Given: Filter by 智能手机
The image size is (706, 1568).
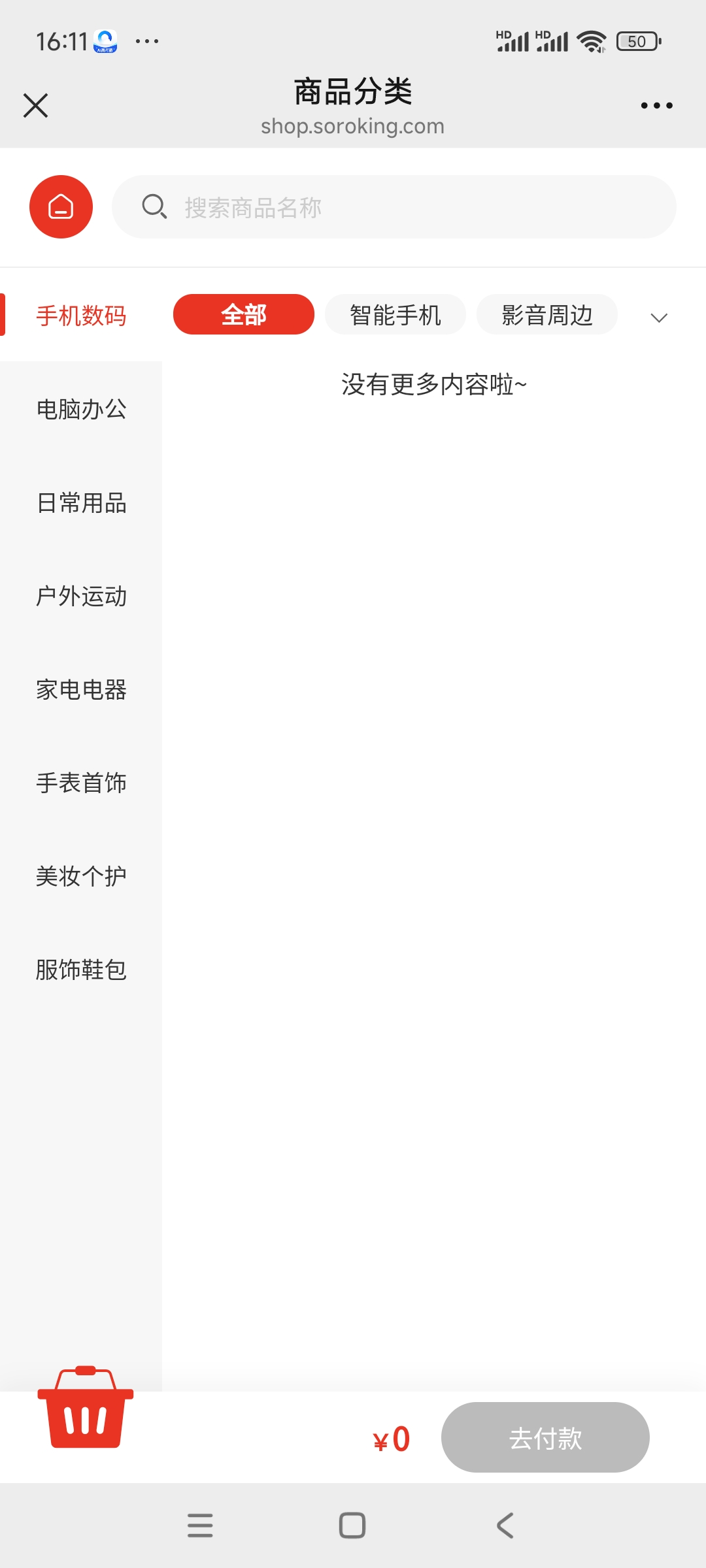Looking at the screenshot, I should [395, 314].
